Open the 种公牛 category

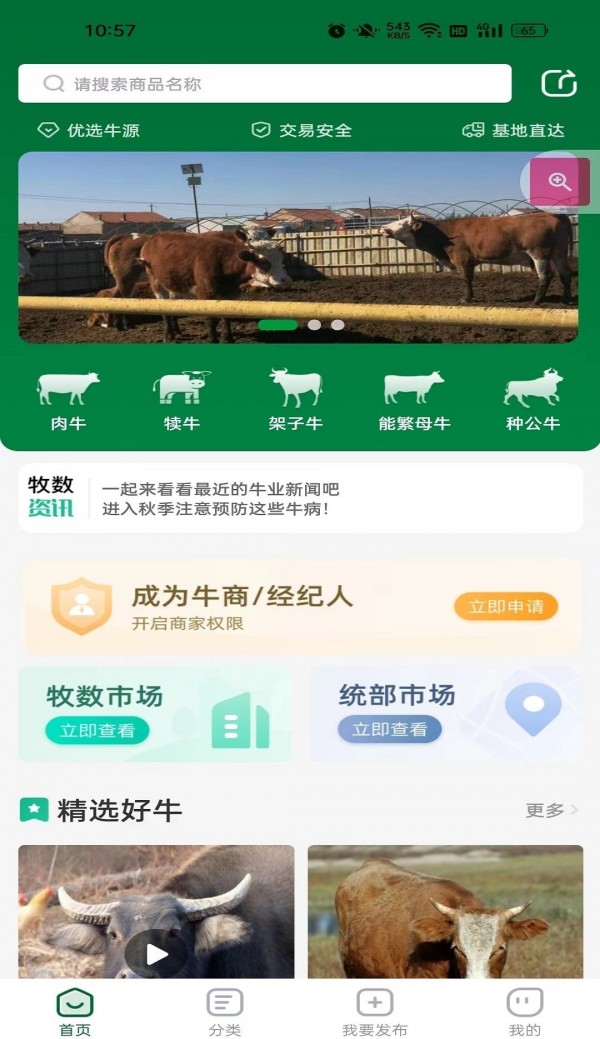pos(532,400)
